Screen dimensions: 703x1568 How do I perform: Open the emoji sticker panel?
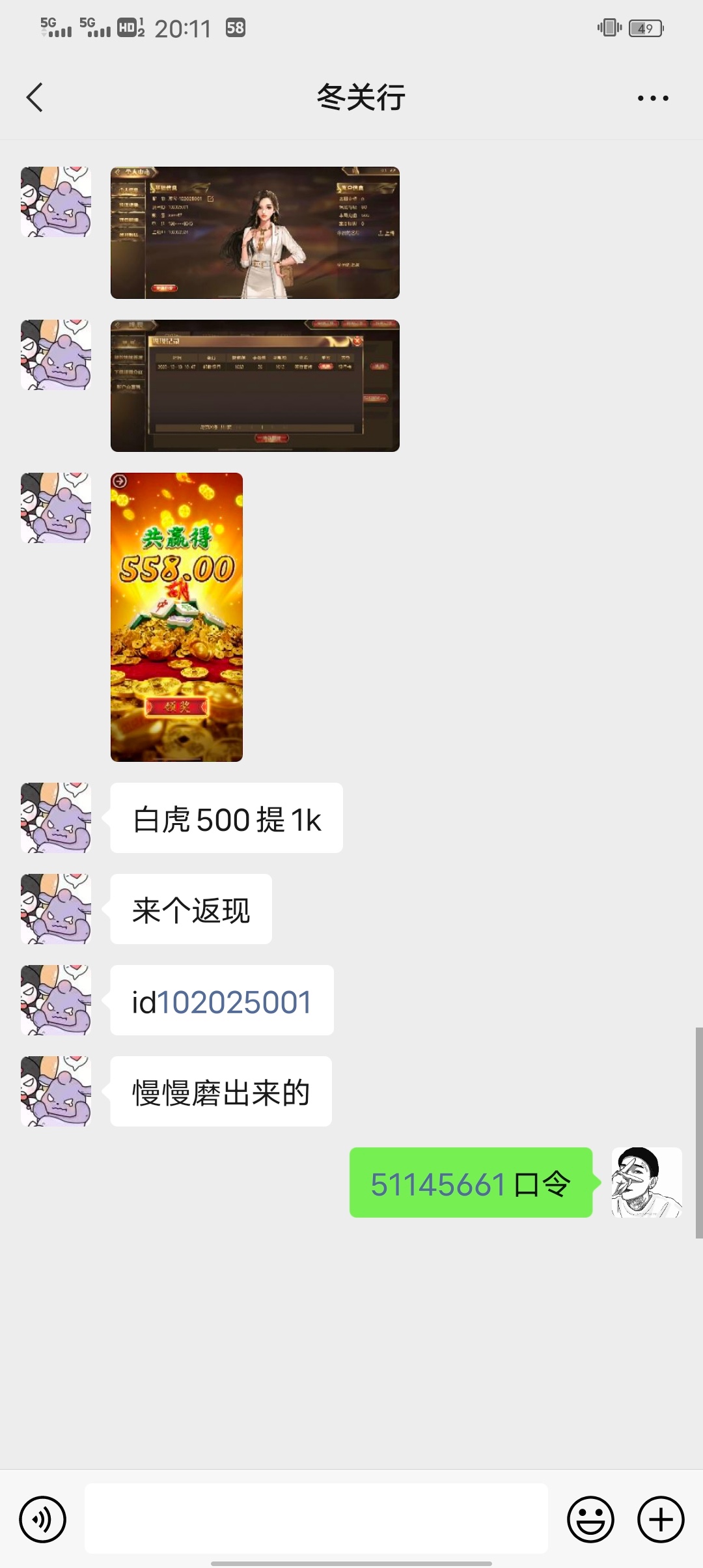590,1519
